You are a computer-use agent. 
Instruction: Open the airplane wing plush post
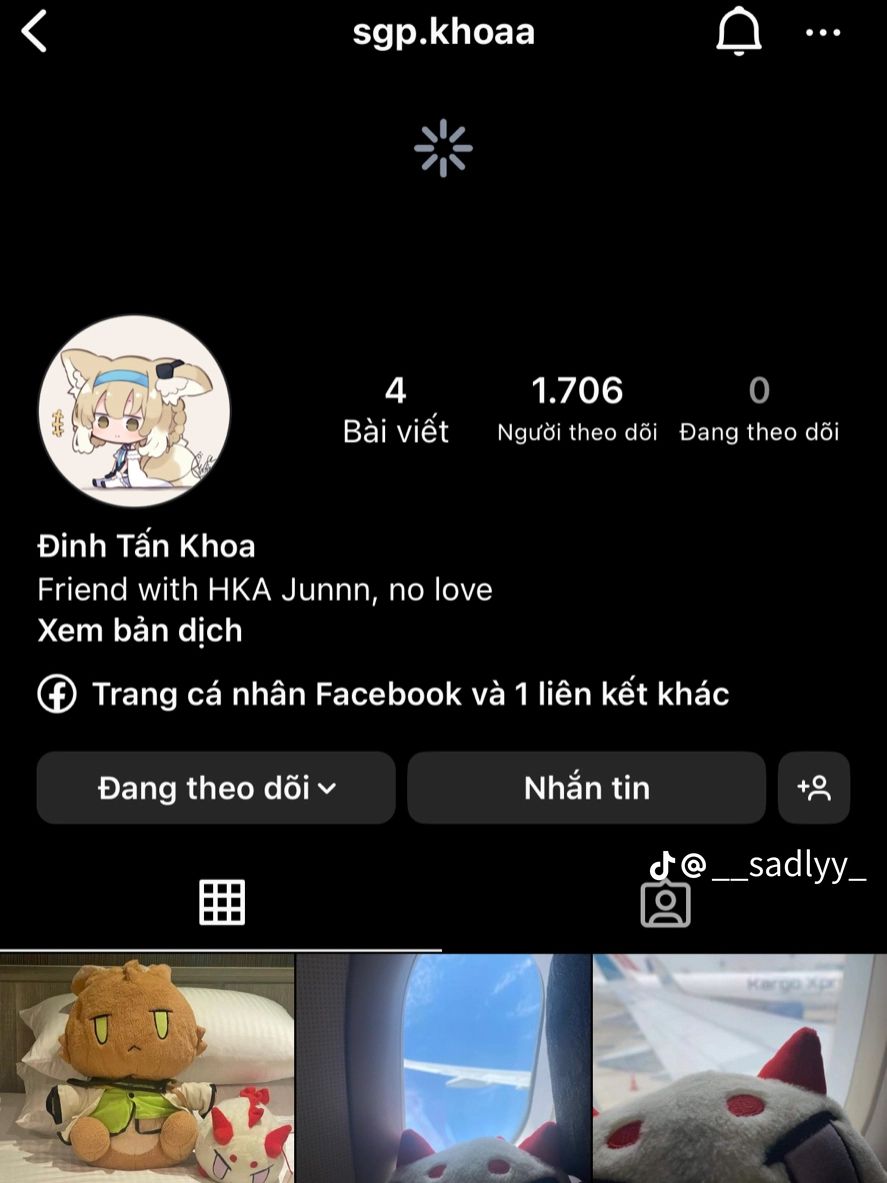click(x=740, y=1068)
